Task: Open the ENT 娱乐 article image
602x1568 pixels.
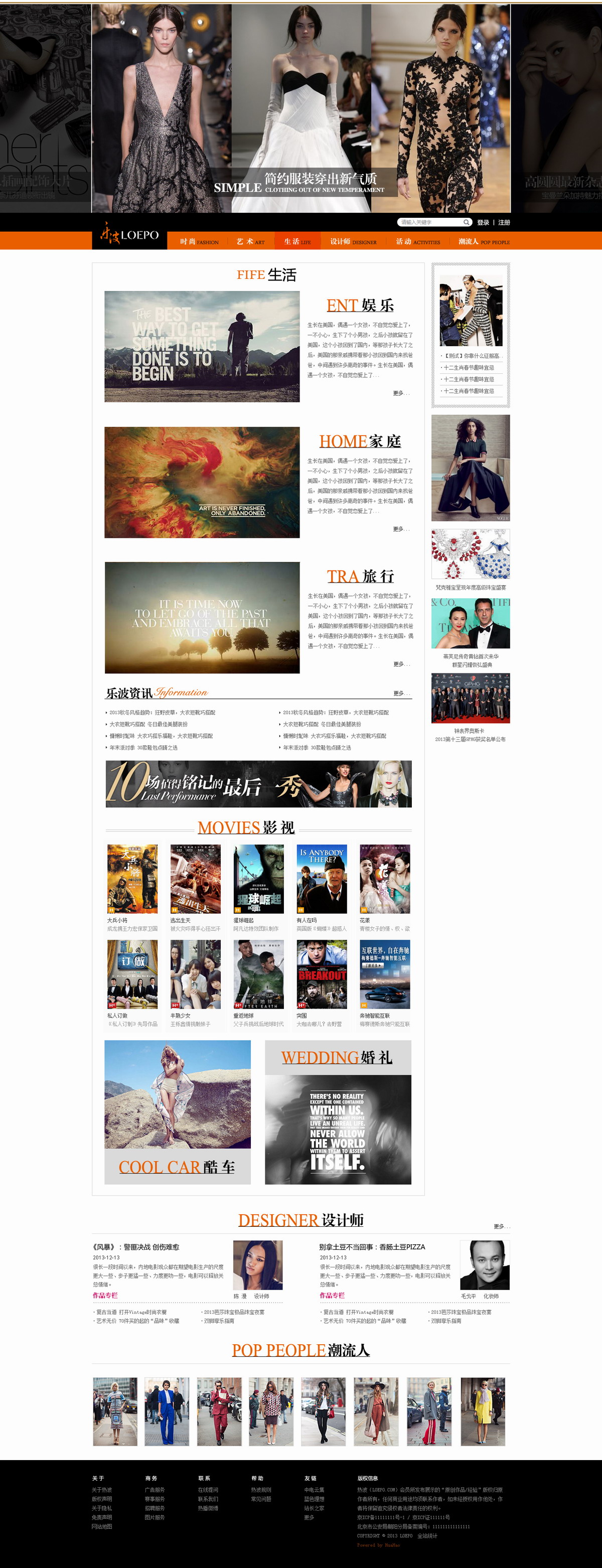Action: [202, 346]
